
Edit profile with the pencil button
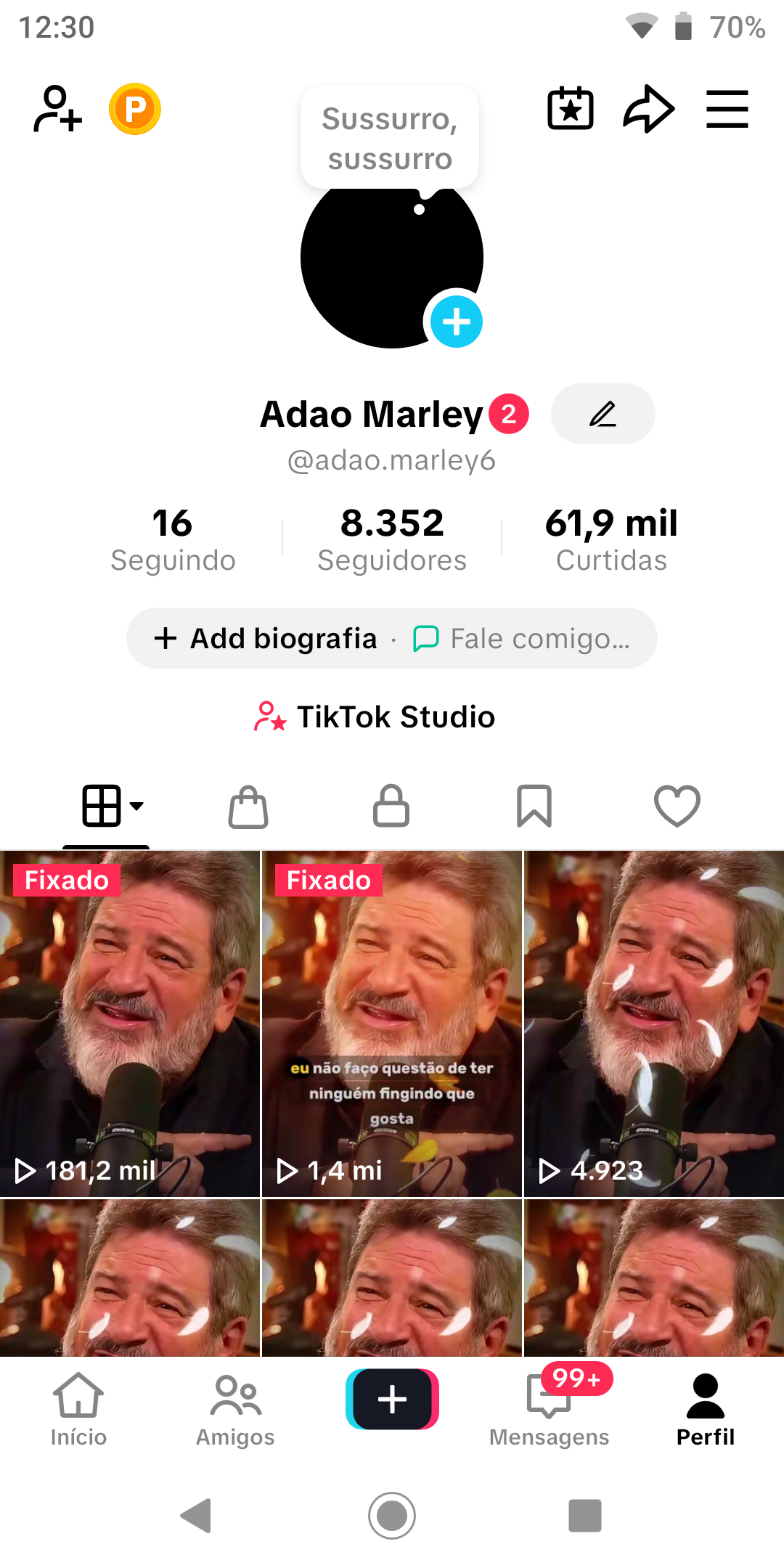(x=603, y=414)
